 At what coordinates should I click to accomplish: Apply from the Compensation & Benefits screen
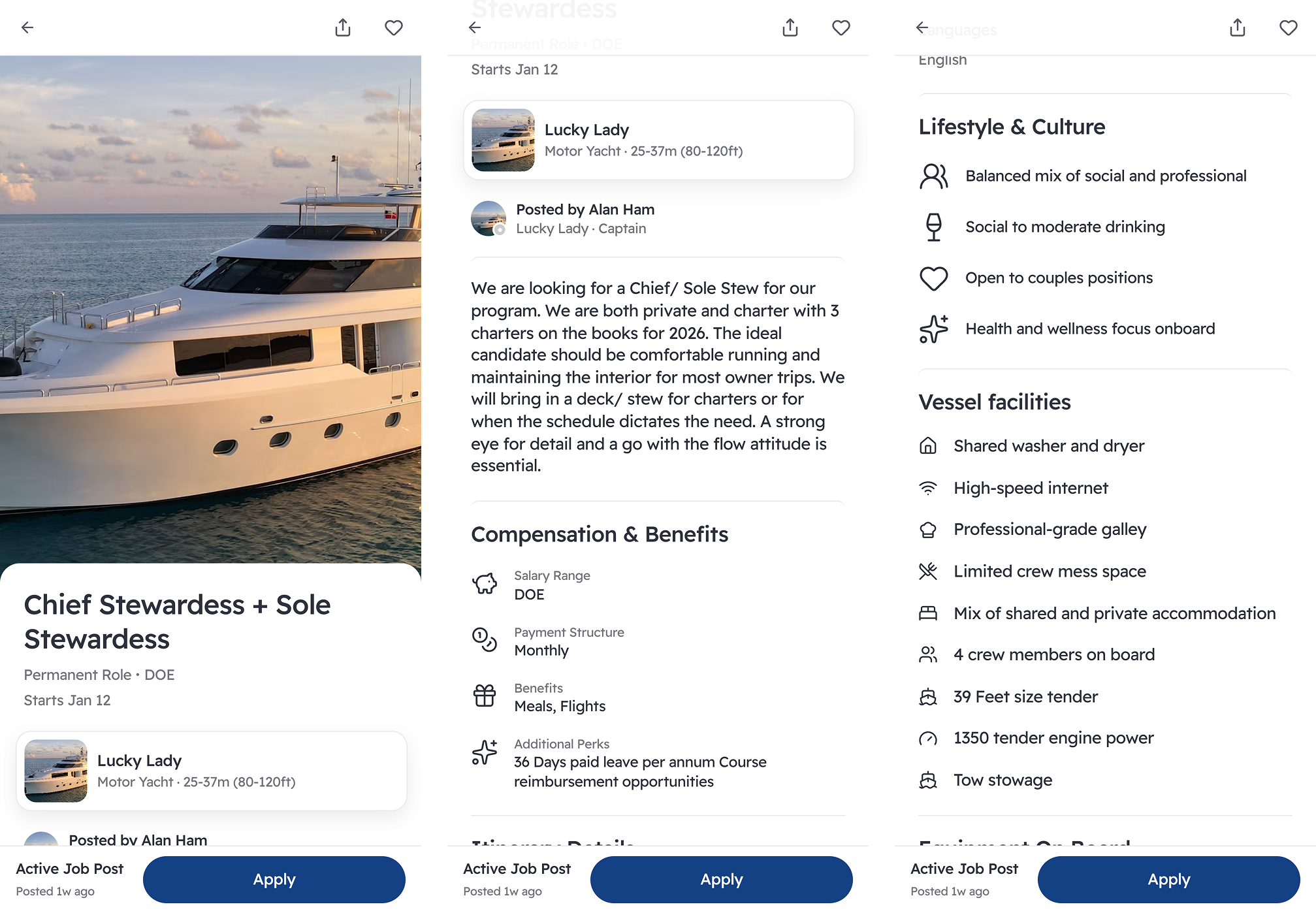point(721,879)
